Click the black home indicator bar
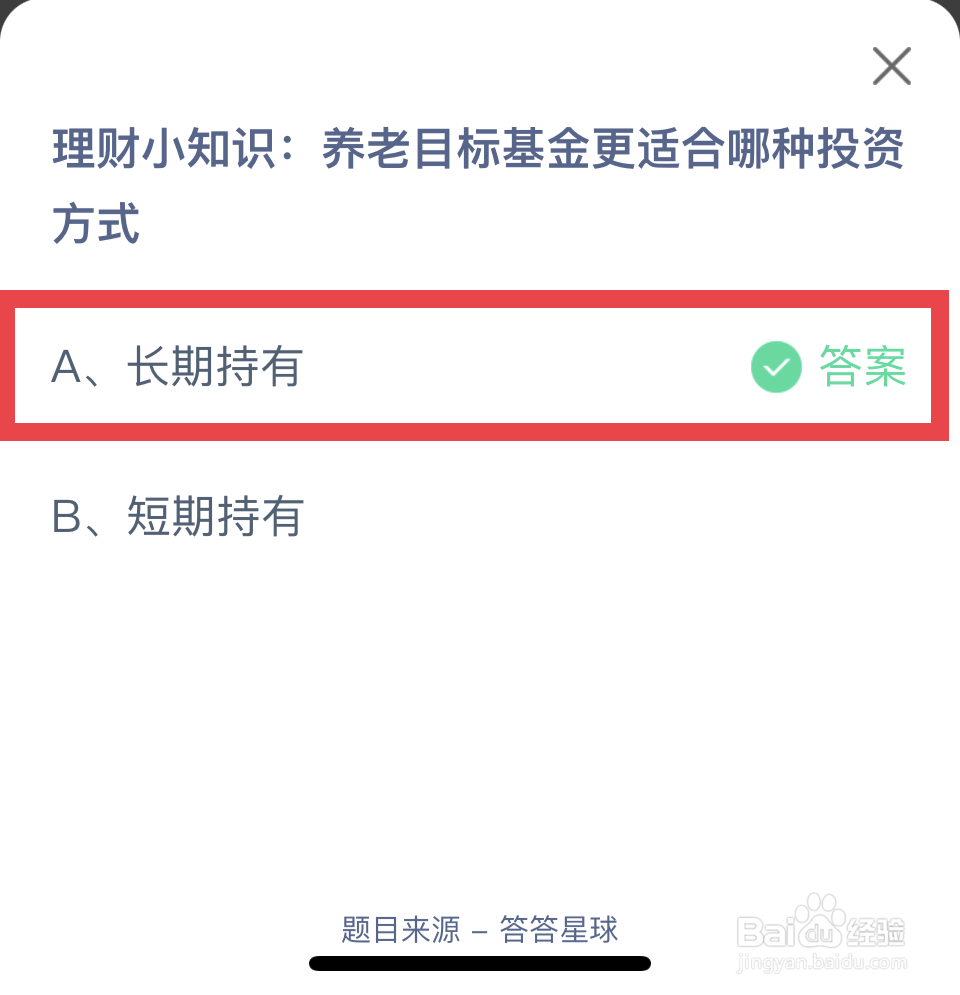Screen dimensions: 960x995 tap(480, 964)
